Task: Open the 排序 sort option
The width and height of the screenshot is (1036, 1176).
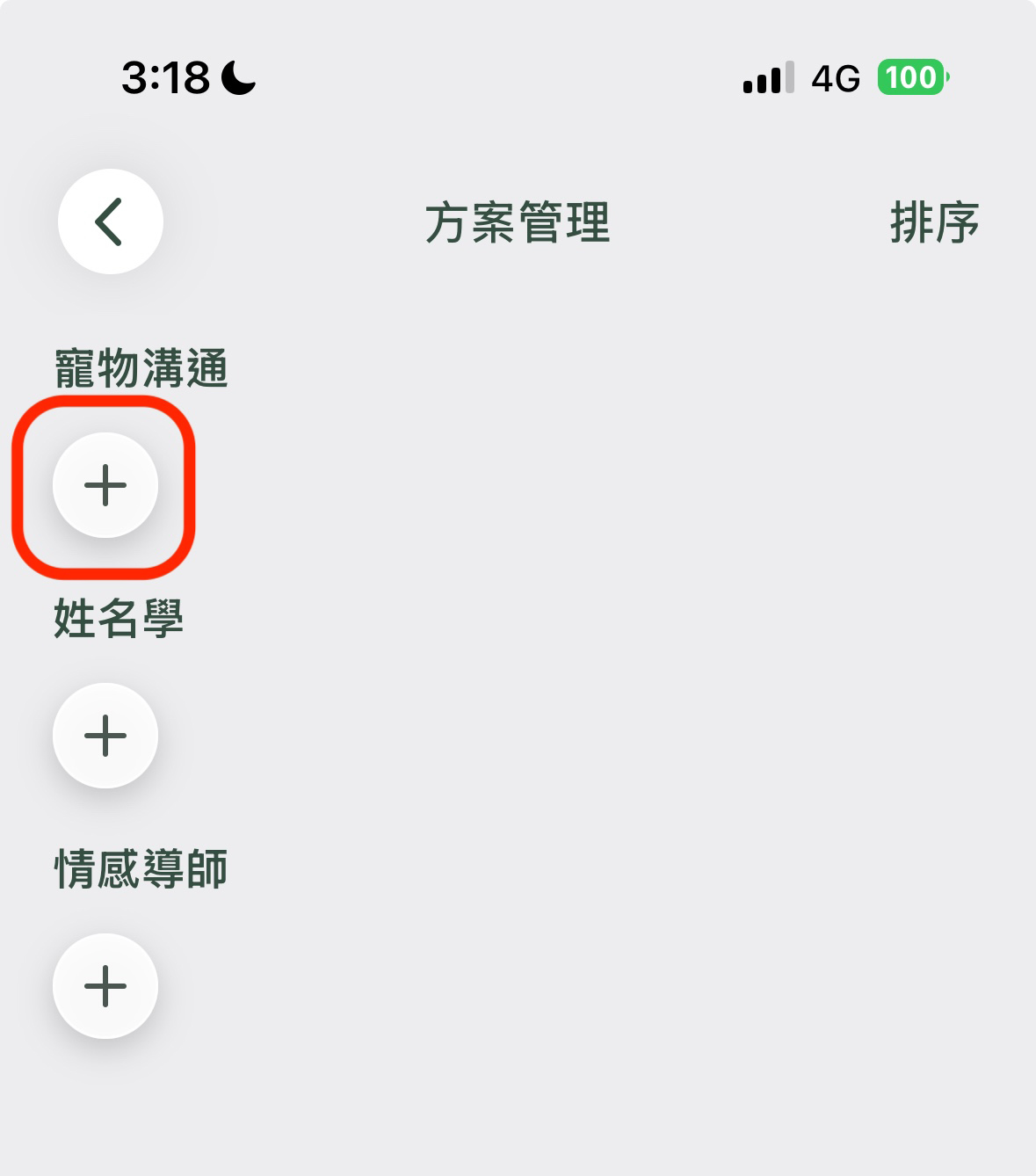Action: [934, 222]
